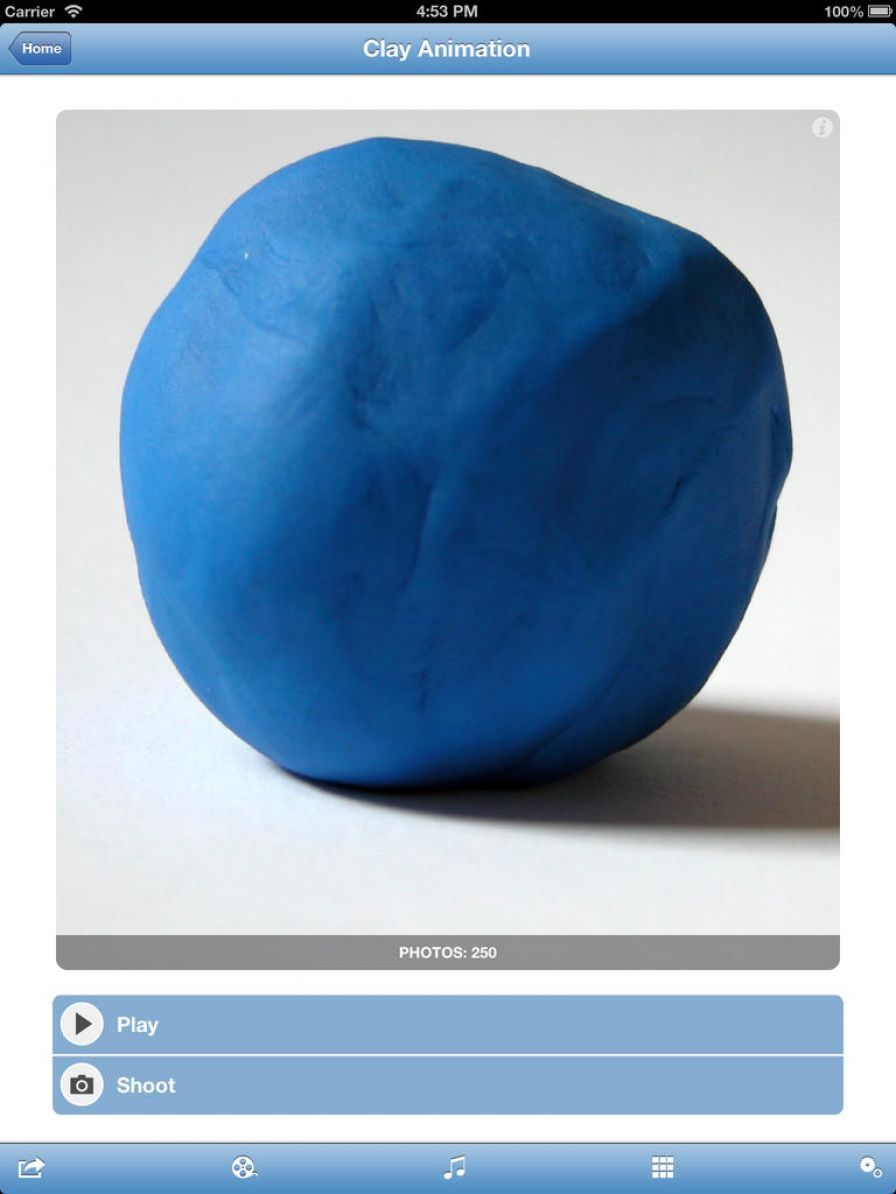
Task: Open the film reel toolbar icon
Action: [244, 1167]
